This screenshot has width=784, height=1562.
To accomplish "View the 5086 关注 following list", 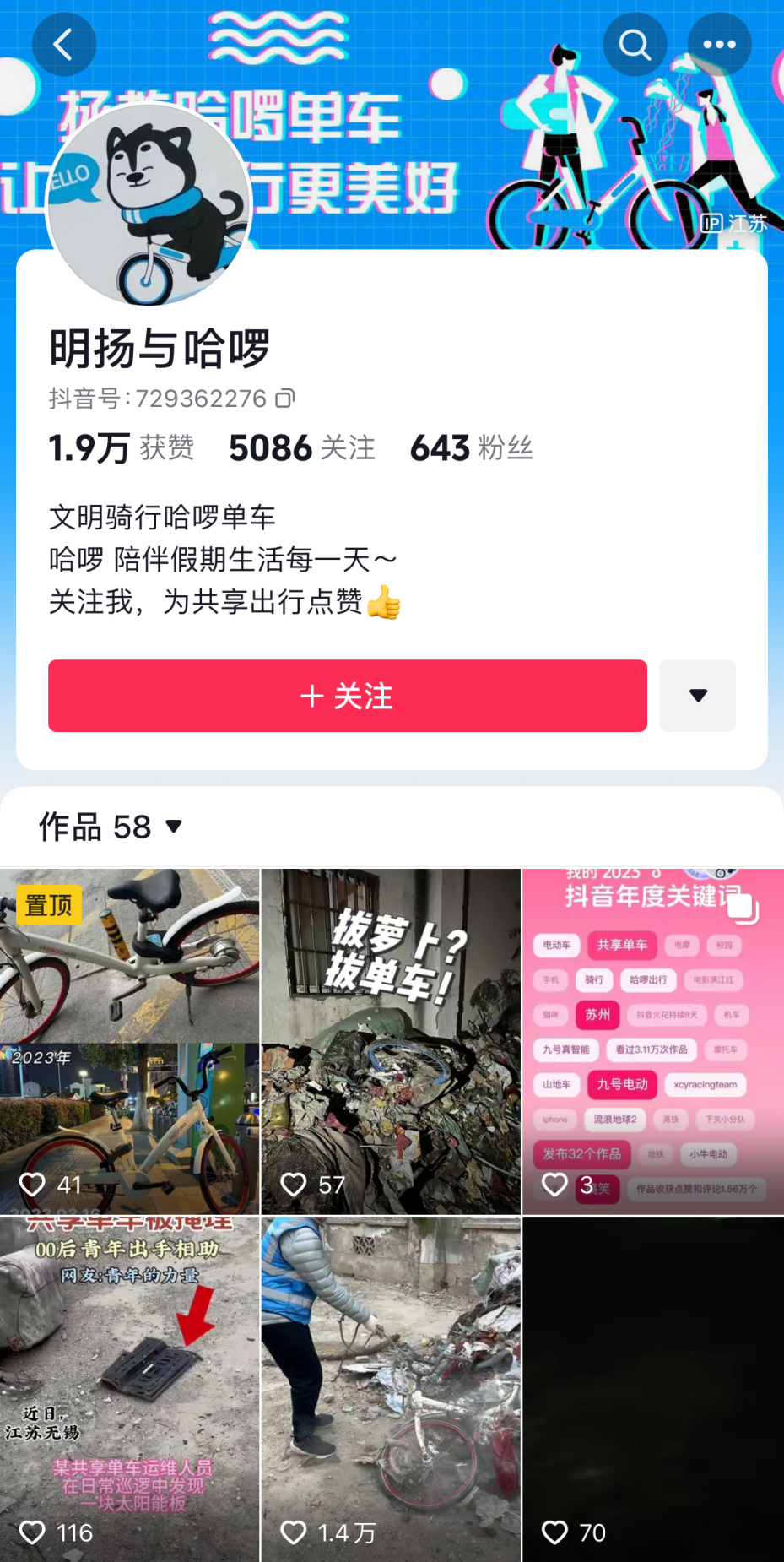I will [x=301, y=448].
